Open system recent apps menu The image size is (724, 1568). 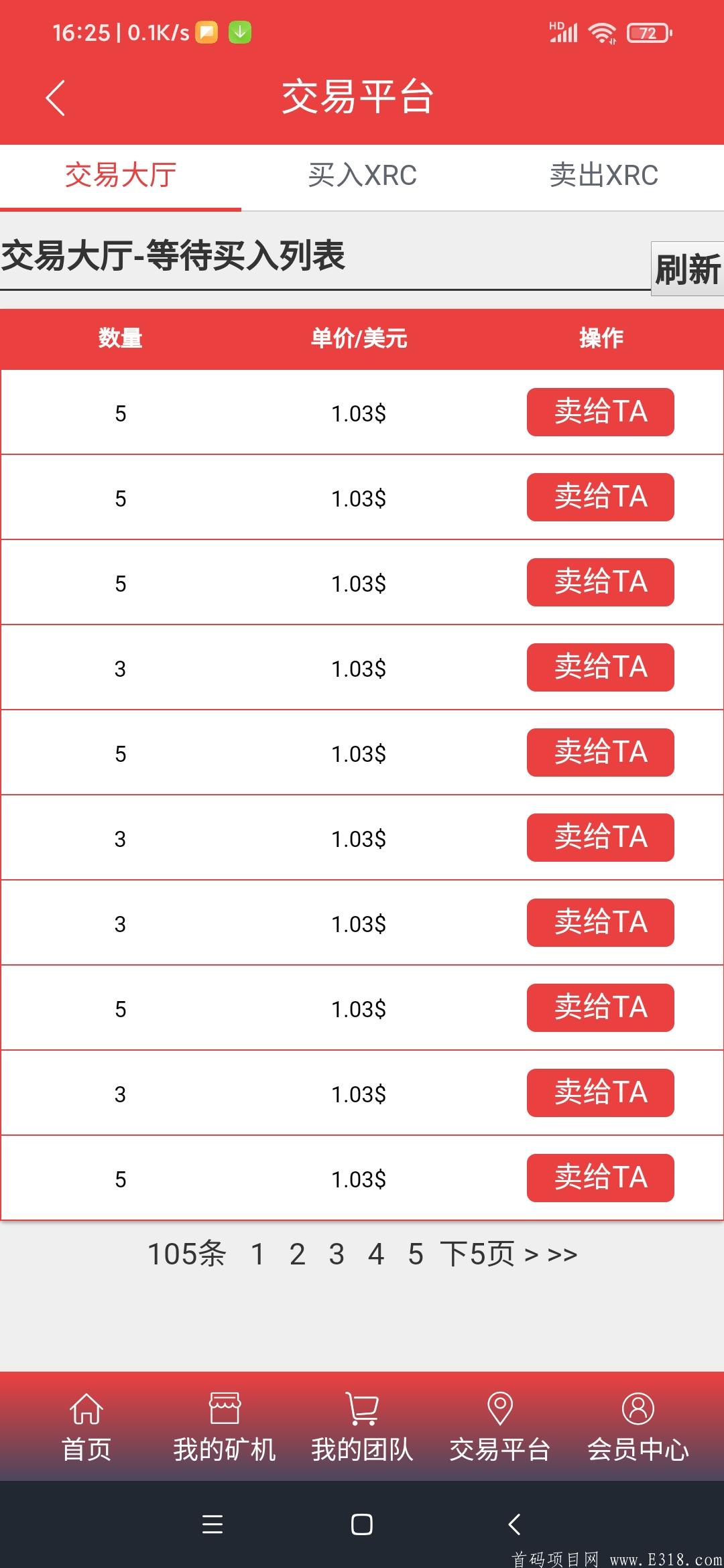(213, 1524)
